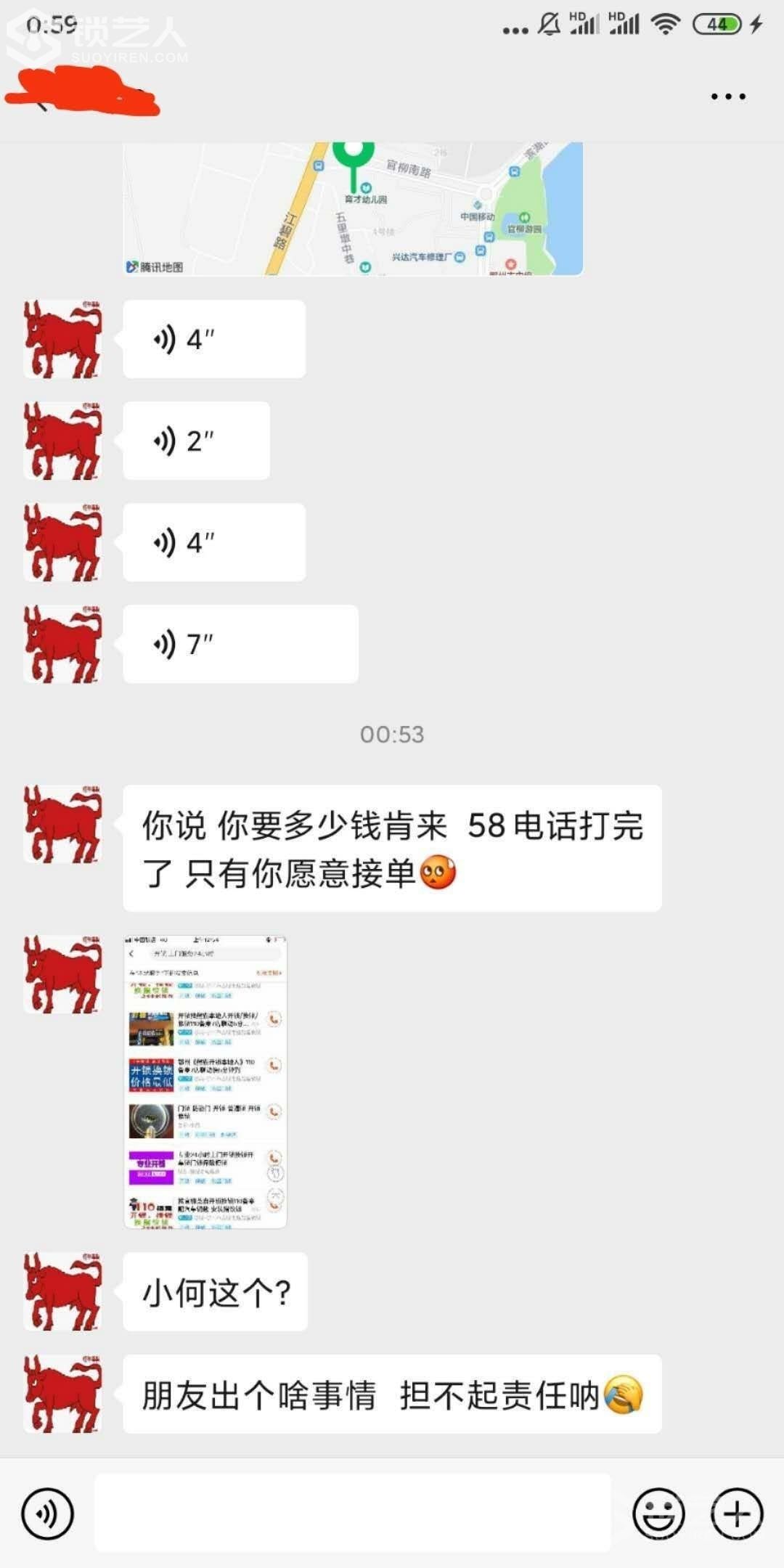Screen dimensions: 784x1568
Task: Focus the message text field
Action: click(x=353, y=1514)
